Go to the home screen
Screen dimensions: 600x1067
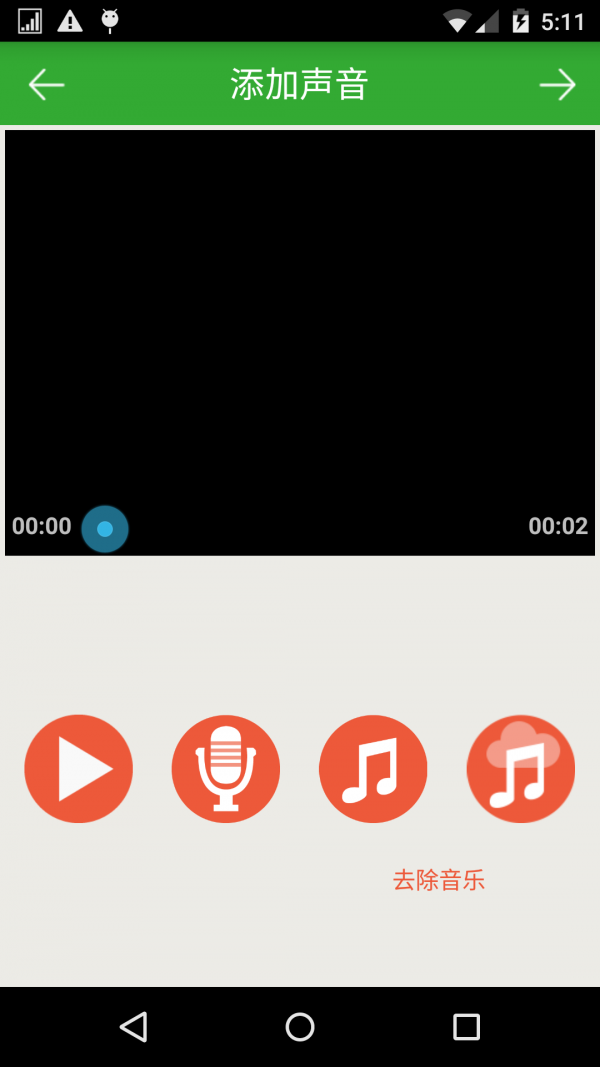tap(300, 1027)
